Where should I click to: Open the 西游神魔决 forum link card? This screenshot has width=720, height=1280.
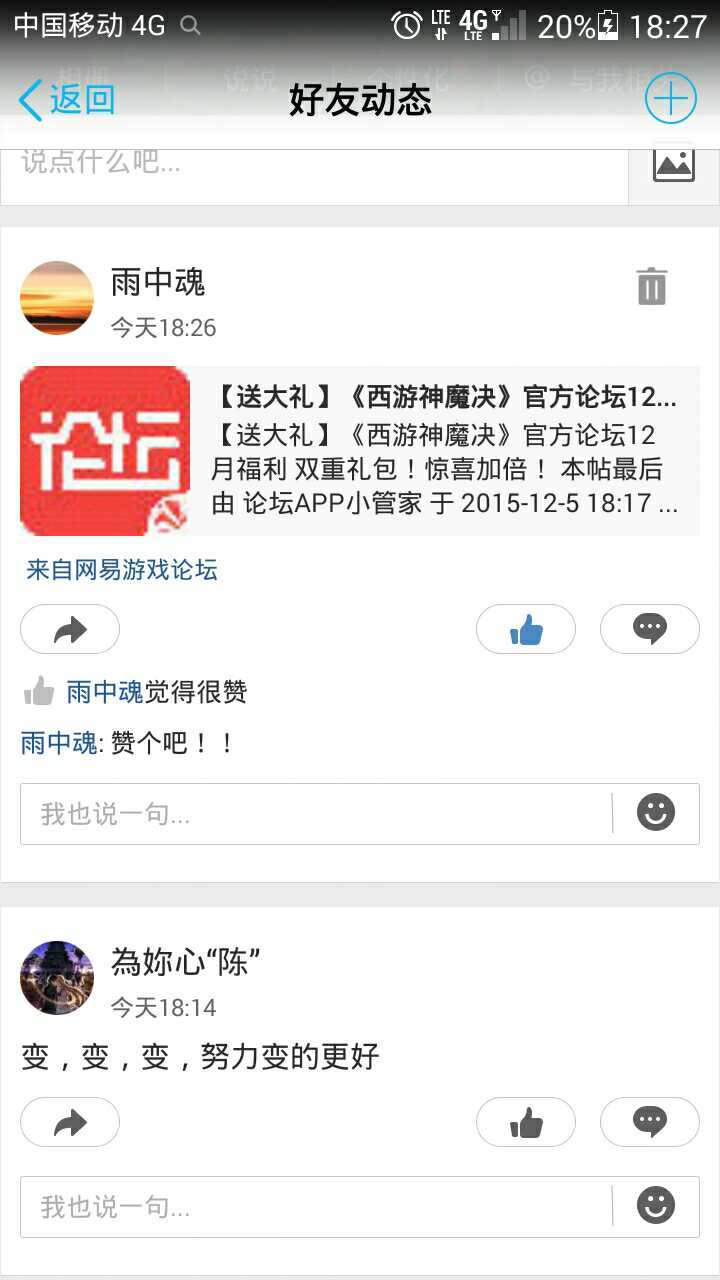click(360, 451)
